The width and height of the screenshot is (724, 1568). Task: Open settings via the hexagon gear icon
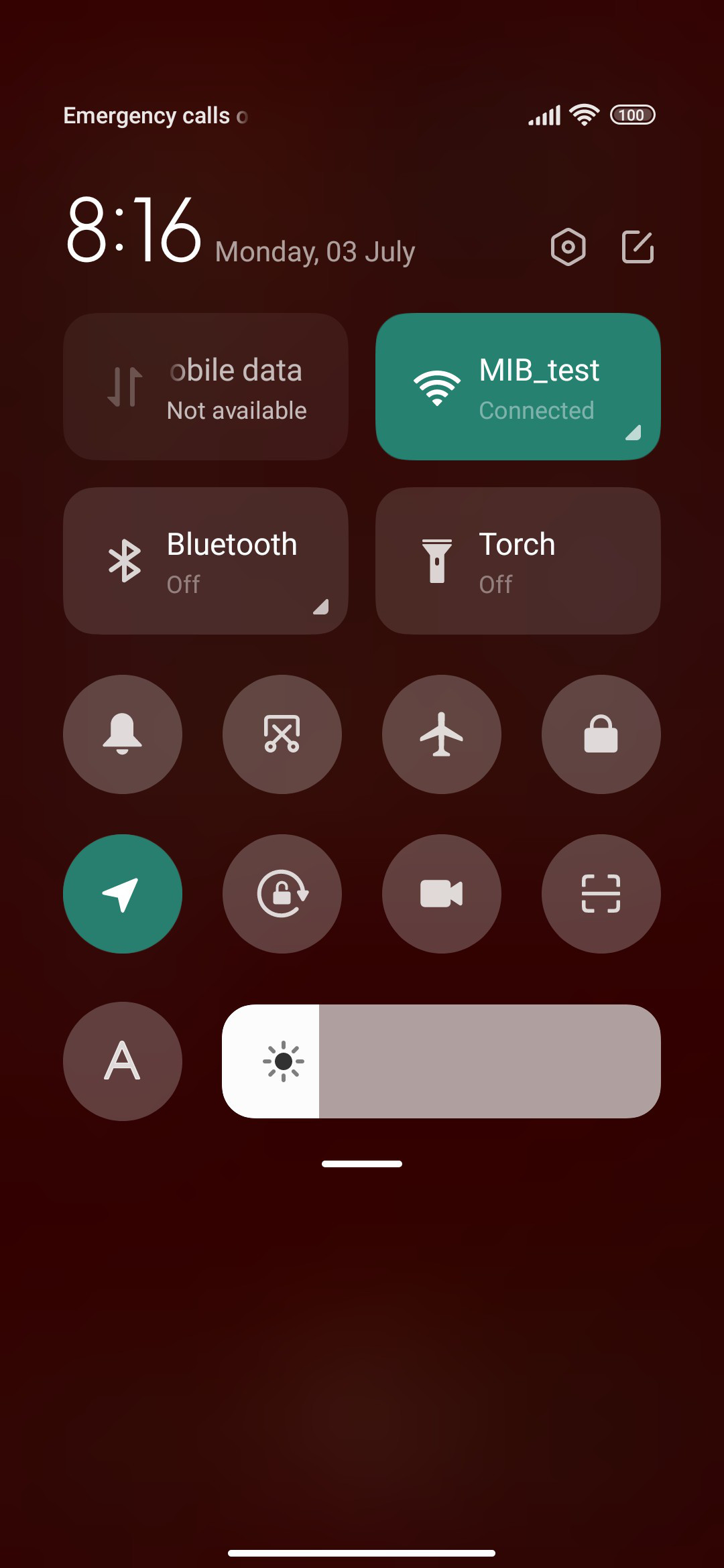(x=568, y=247)
